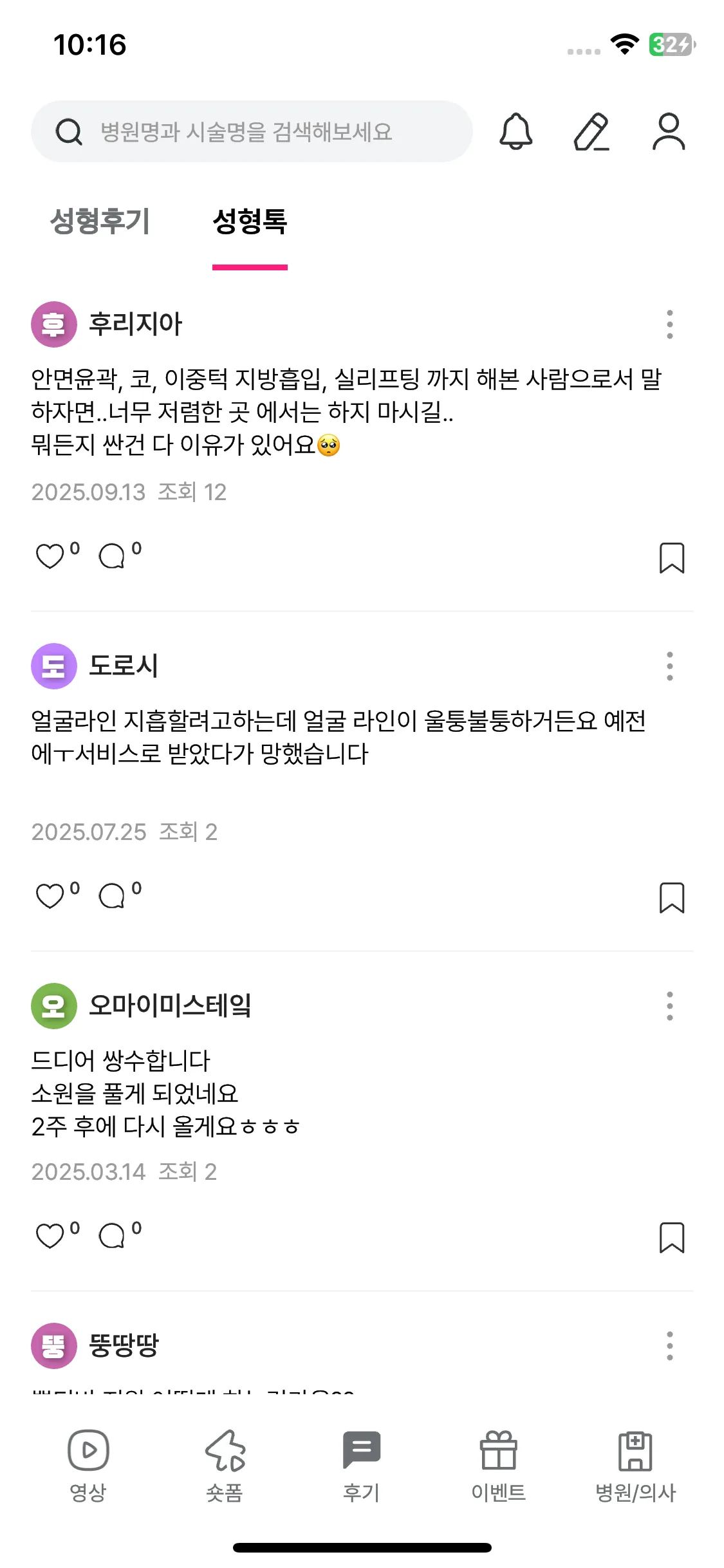Select the 성형톡 tab
The image size is (724, 1568).
[x=250, y=221]
